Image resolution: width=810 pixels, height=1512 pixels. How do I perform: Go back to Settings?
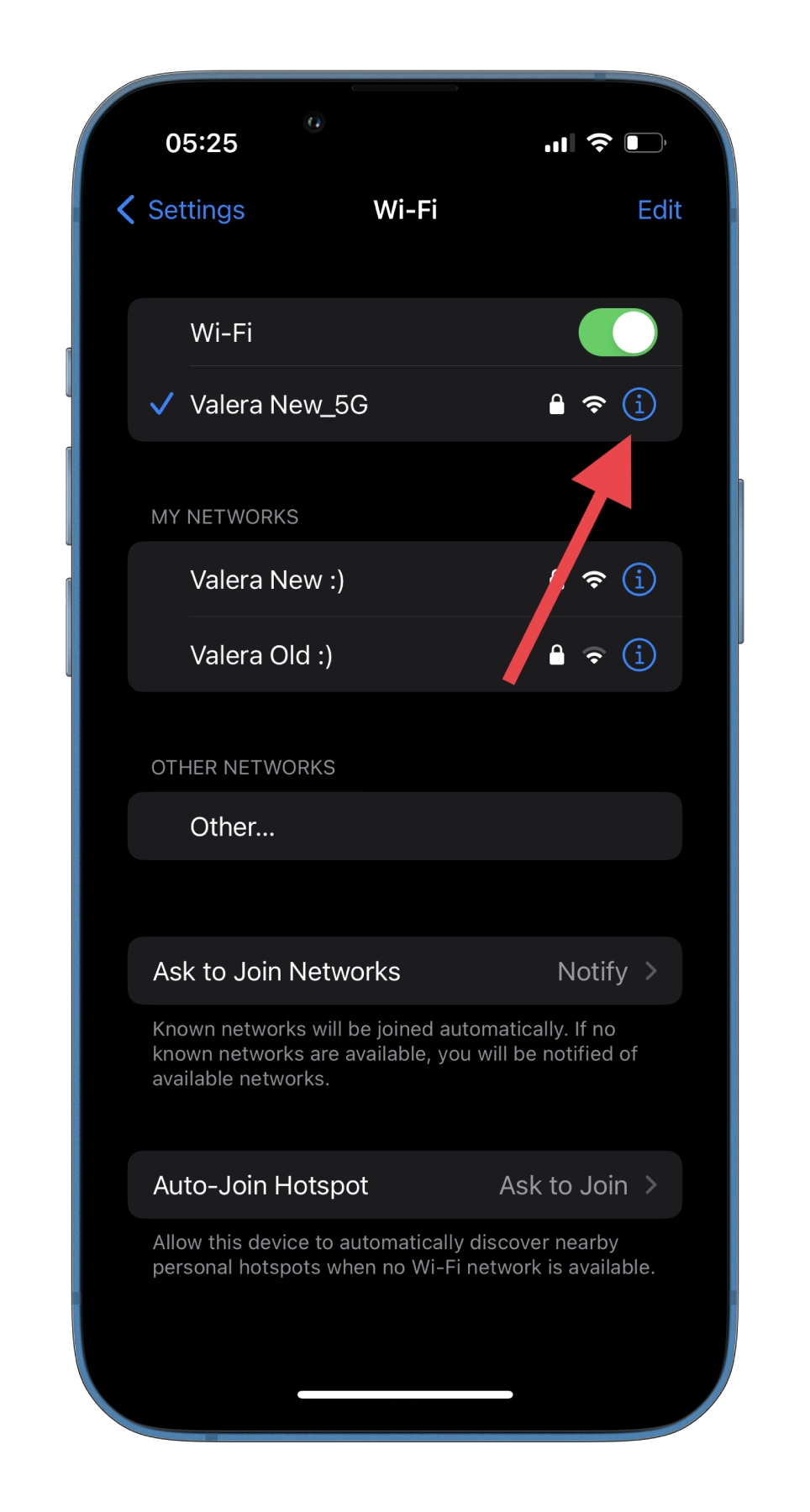[181, 210]
